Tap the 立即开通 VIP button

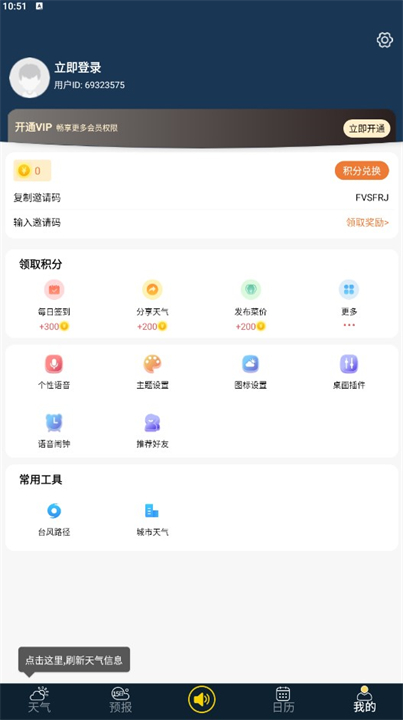point(366,129)
